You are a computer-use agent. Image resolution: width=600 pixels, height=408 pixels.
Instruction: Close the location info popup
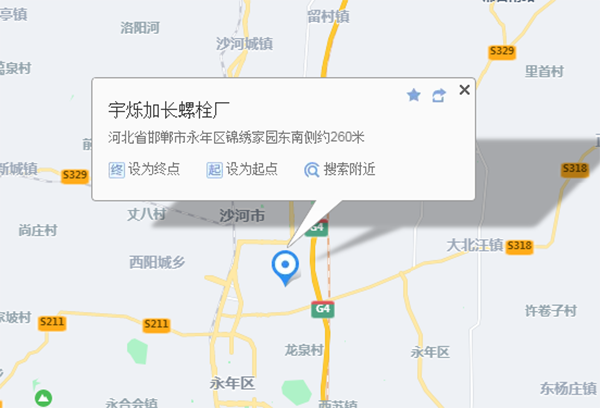[464, 90]
